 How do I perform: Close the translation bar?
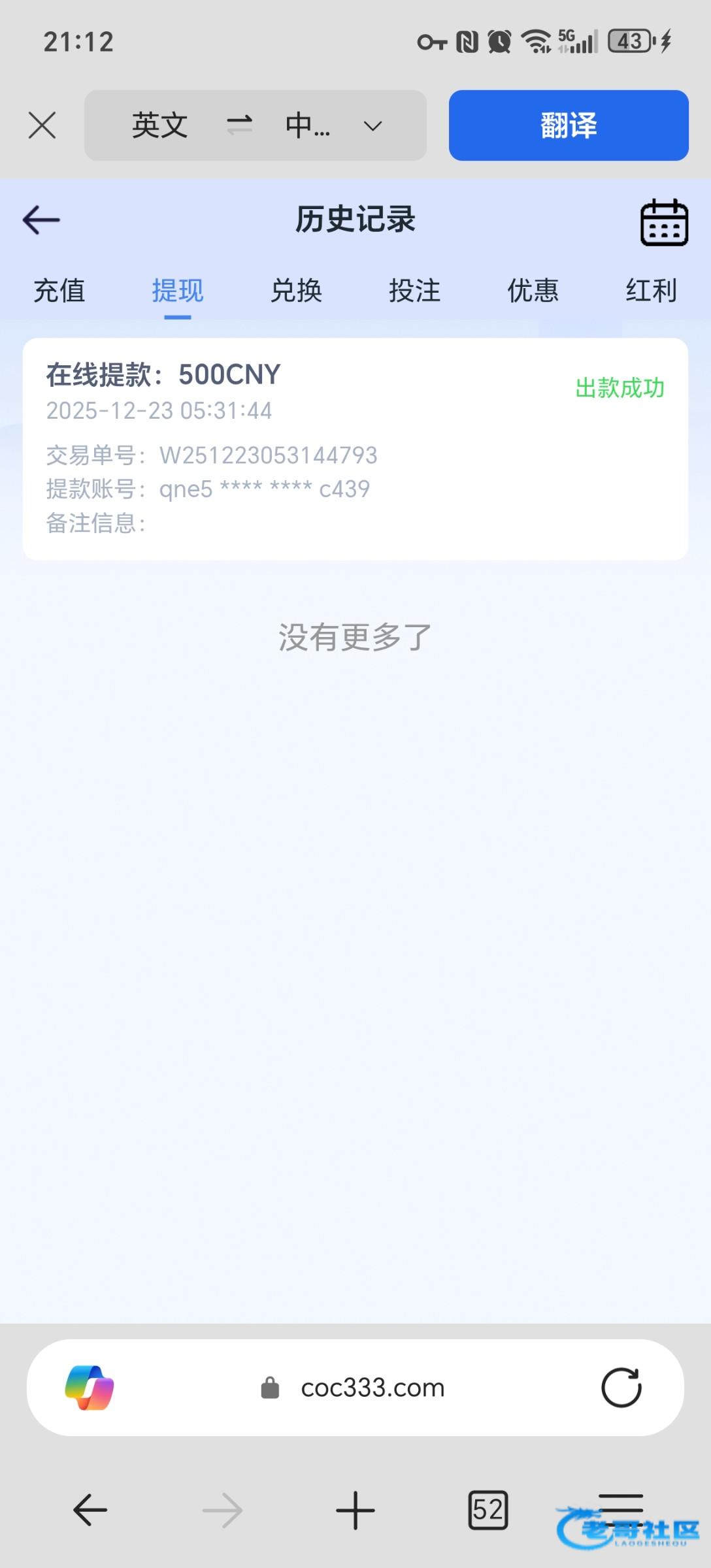click(x=42, y=125)
